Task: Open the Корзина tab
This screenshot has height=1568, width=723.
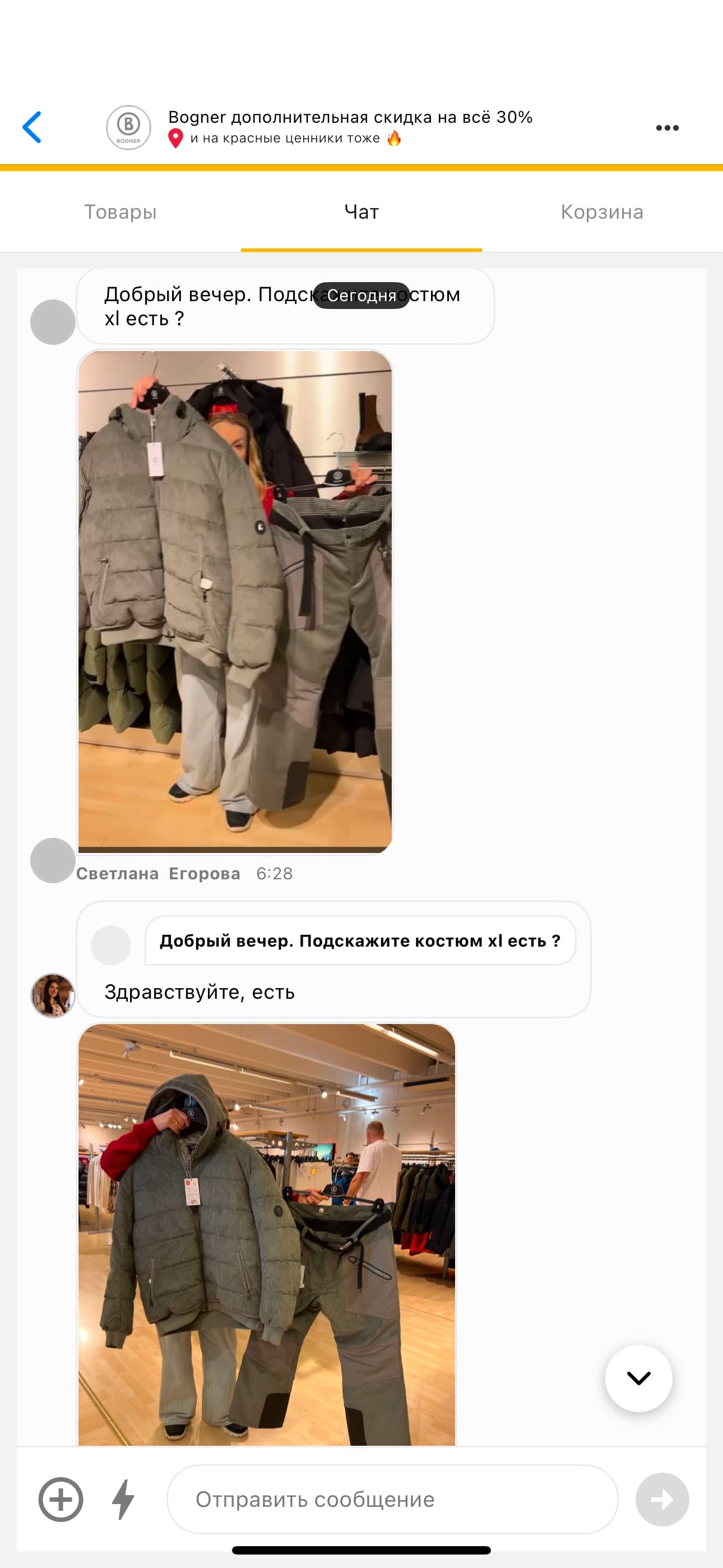Action: 602,212
